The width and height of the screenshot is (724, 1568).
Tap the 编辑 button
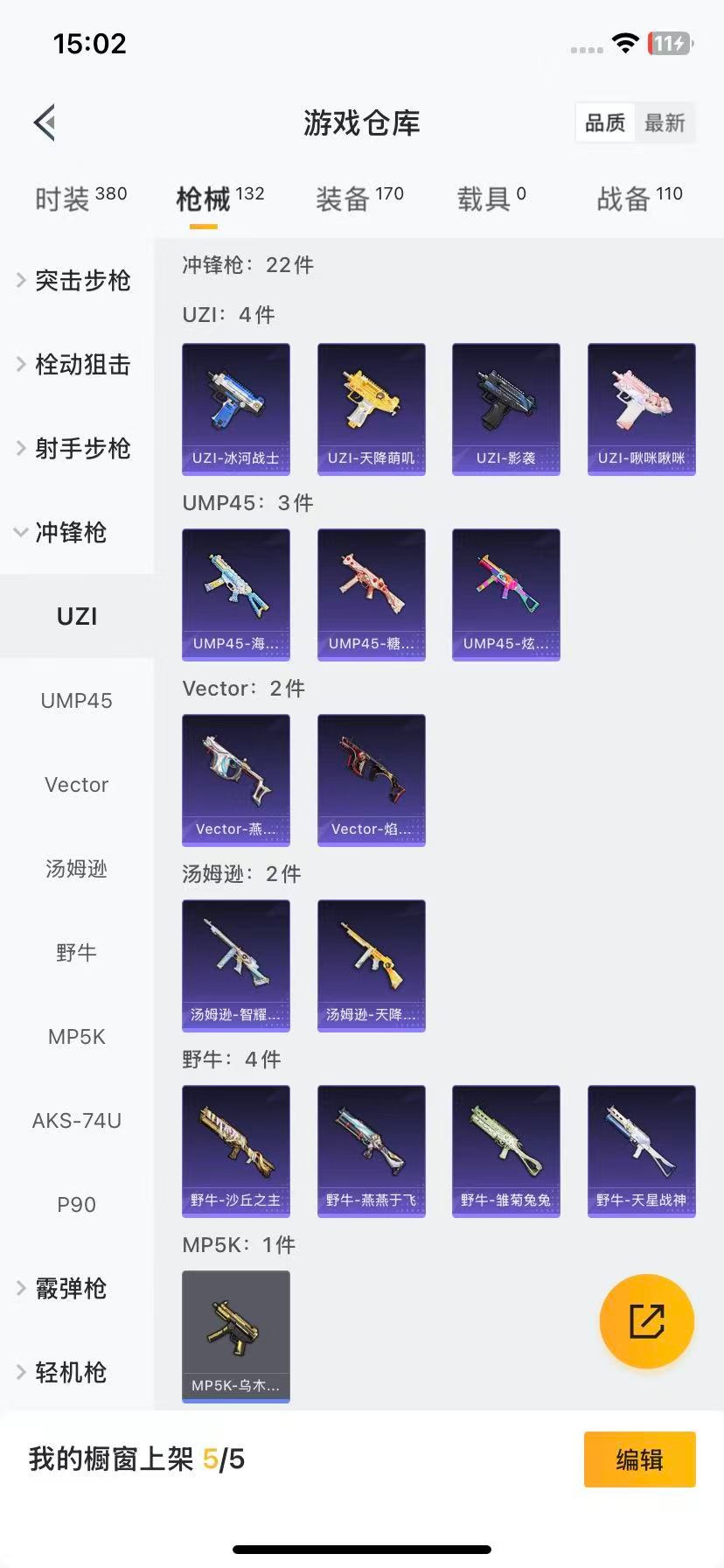[x=639, y=1459]
